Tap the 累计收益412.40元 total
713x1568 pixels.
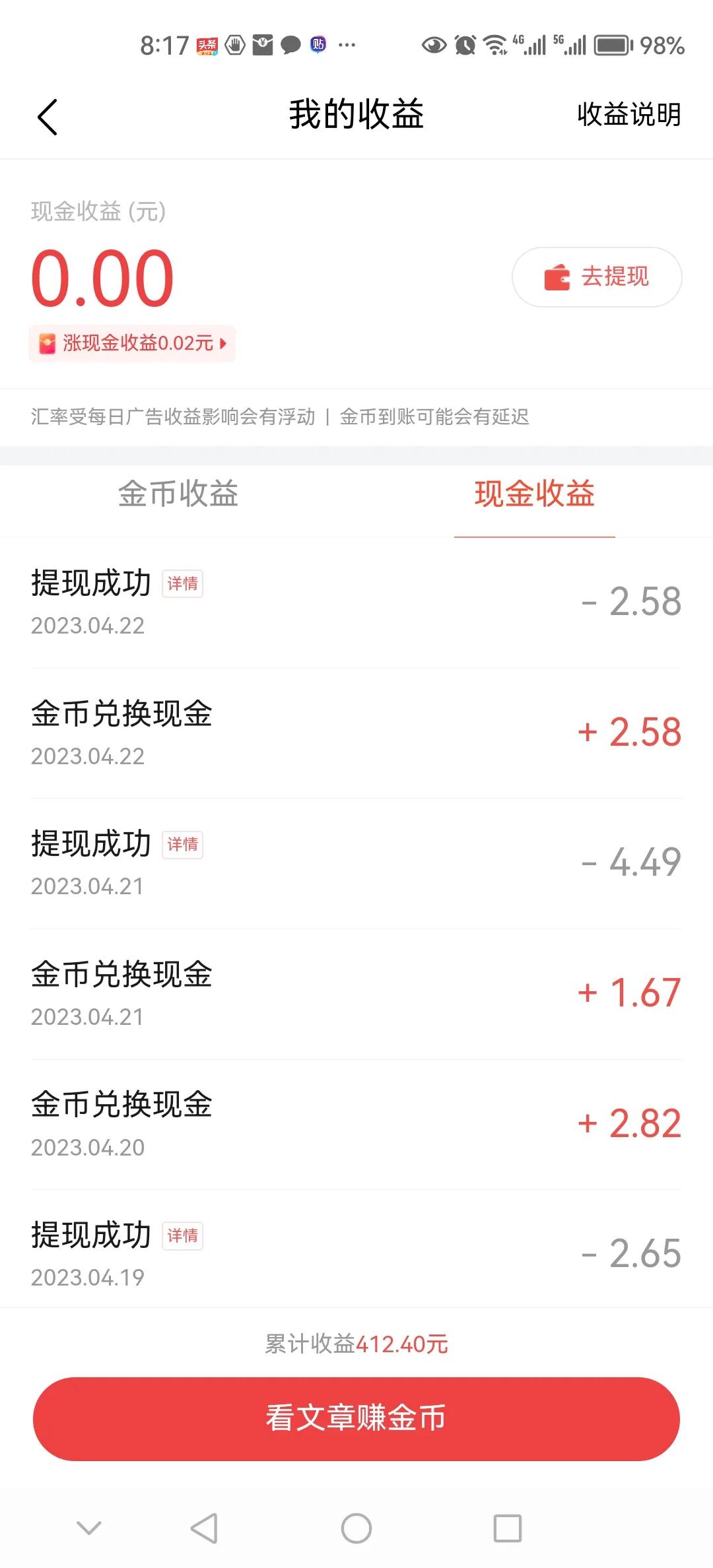(x=356, y=1344)
